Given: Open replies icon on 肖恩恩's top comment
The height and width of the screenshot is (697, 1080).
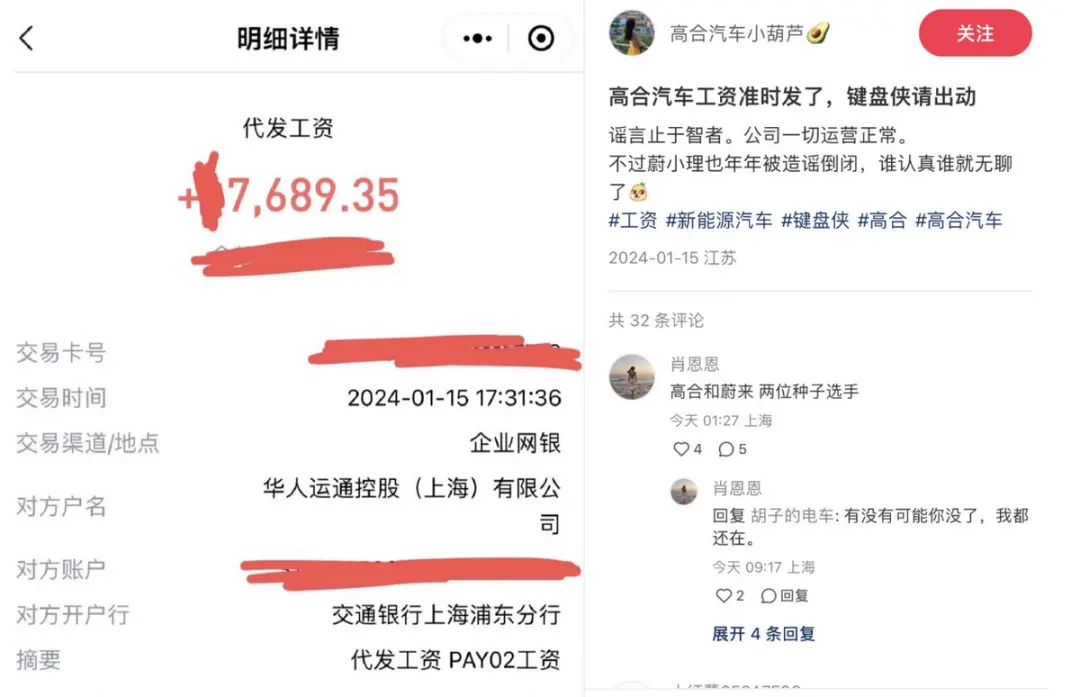Looking at the screenshot, I should point(732,449).
